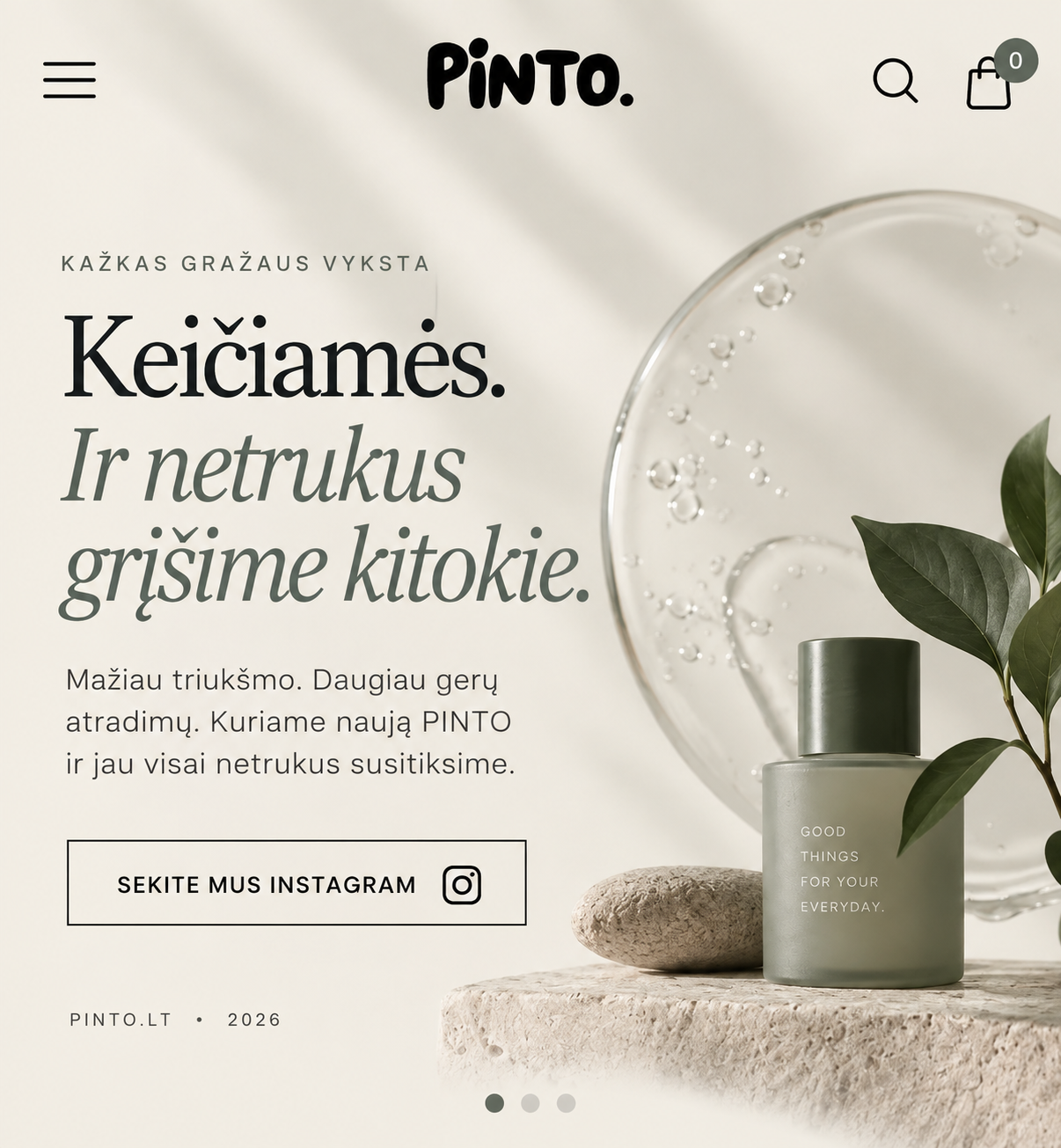Tap Sekite mus Instagram button
Image resolution: width=1061 pixels, height=1148 pixels.
tap(296, 882)
